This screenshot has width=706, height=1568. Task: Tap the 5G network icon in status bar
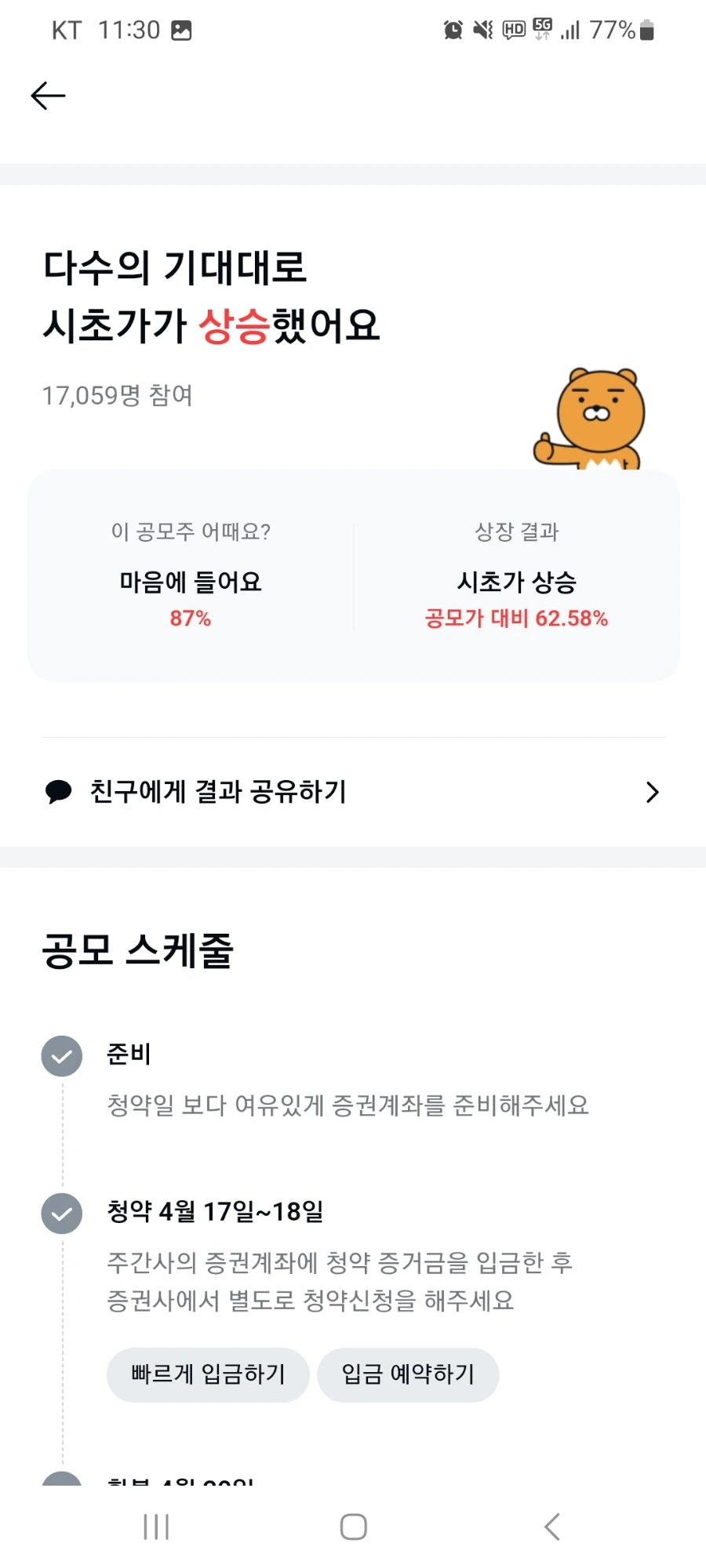(x=541, y=30)
